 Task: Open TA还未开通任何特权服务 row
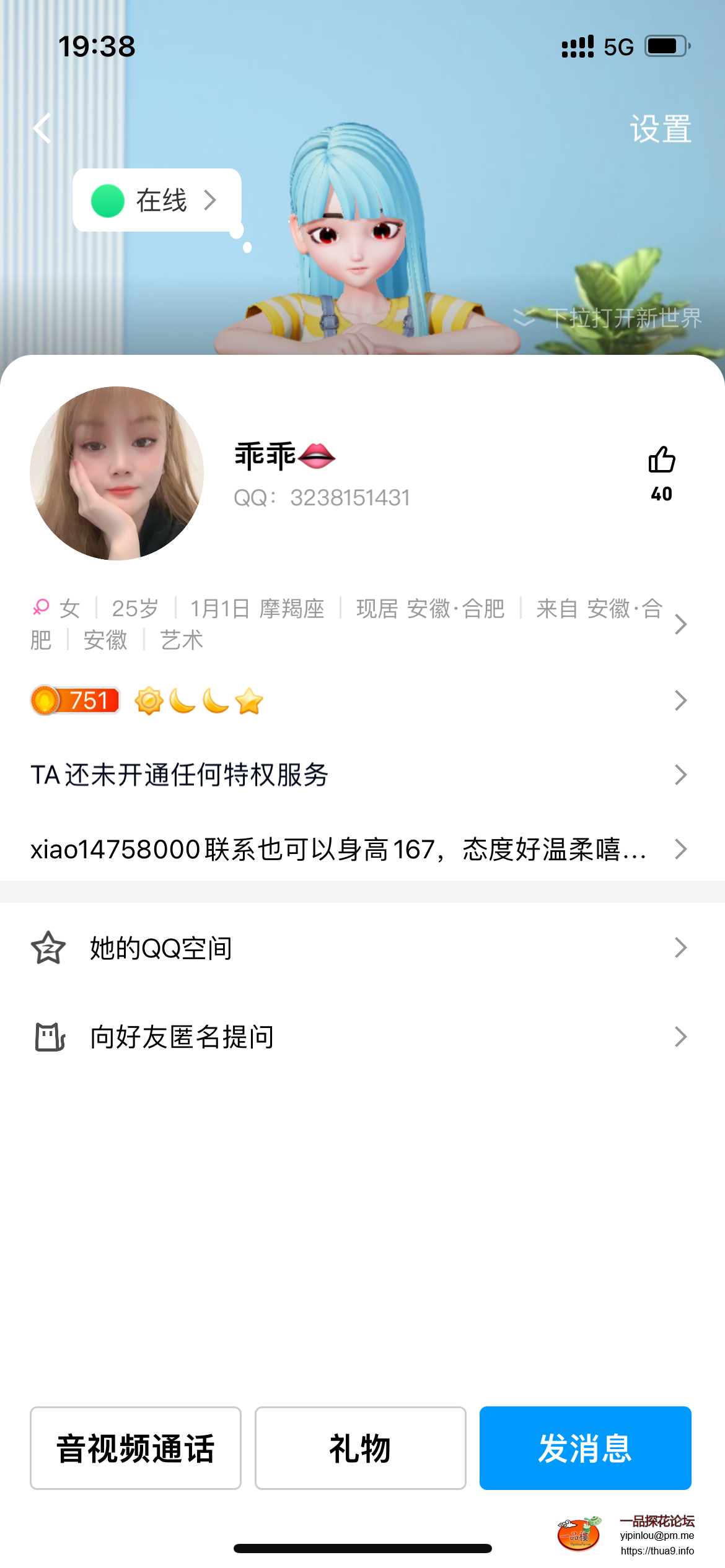click(x=359, y=775)
